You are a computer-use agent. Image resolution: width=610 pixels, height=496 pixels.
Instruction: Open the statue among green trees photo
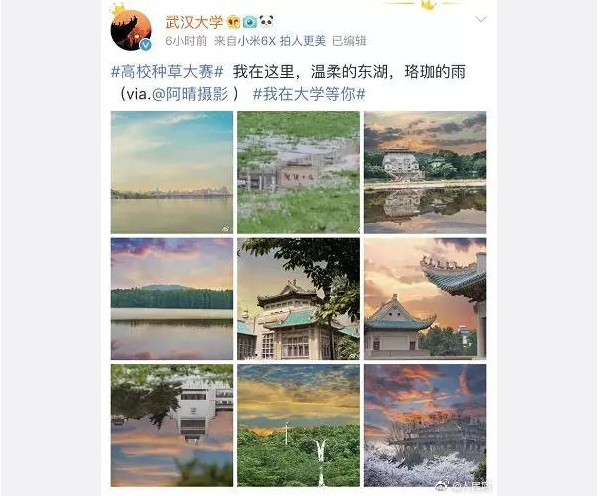[298, 425]
